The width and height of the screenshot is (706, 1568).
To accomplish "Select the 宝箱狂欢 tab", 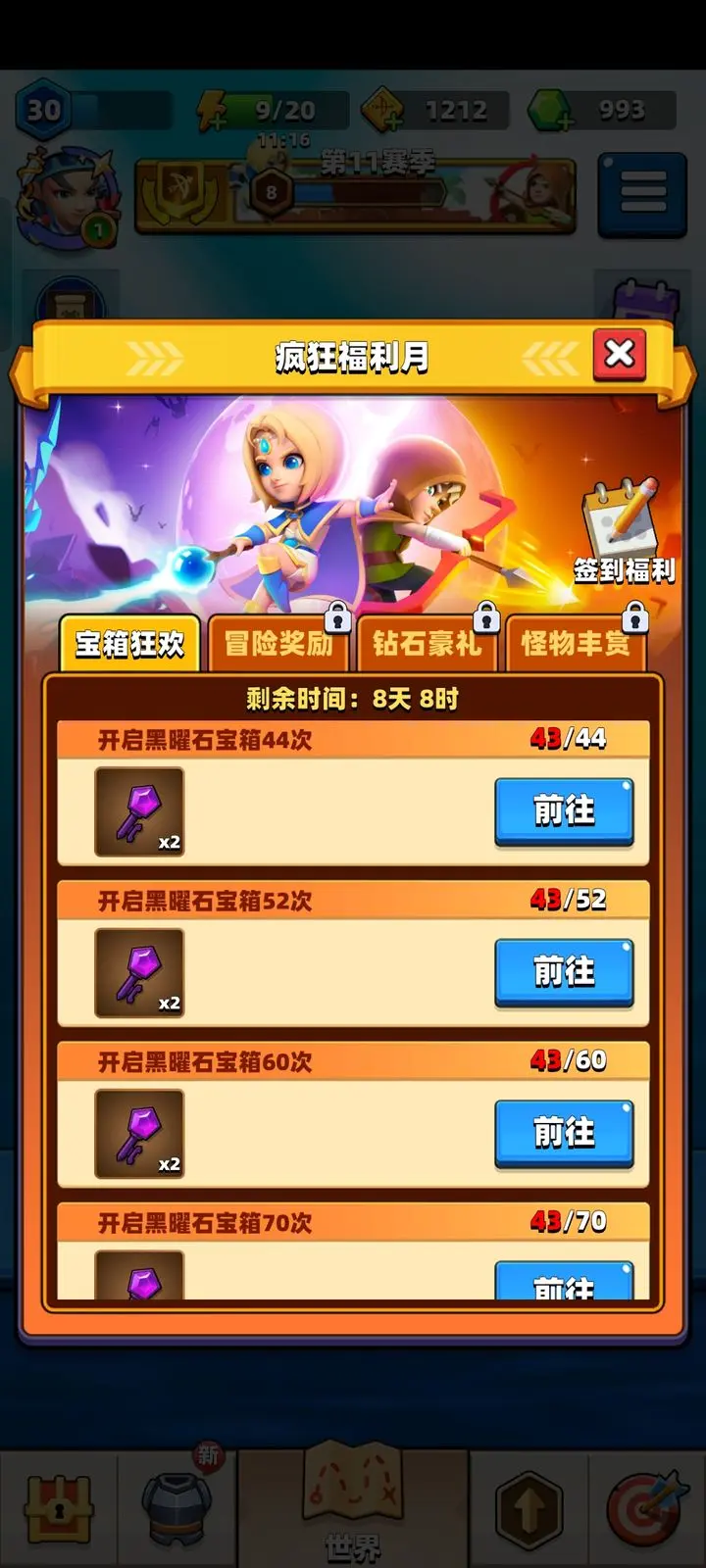I will pos(130,644).
